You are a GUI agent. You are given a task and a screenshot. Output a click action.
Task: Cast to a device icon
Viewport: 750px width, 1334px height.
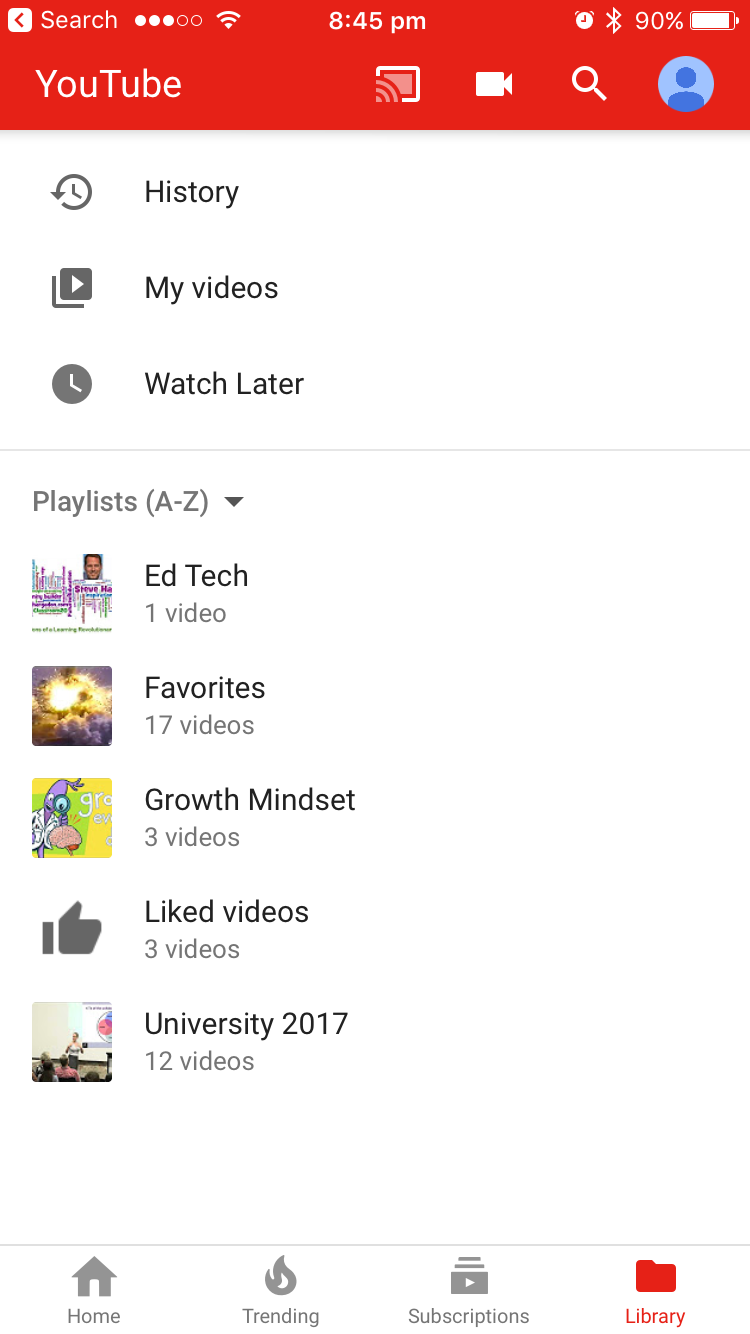pyautogui.click(x=397, y=85)
